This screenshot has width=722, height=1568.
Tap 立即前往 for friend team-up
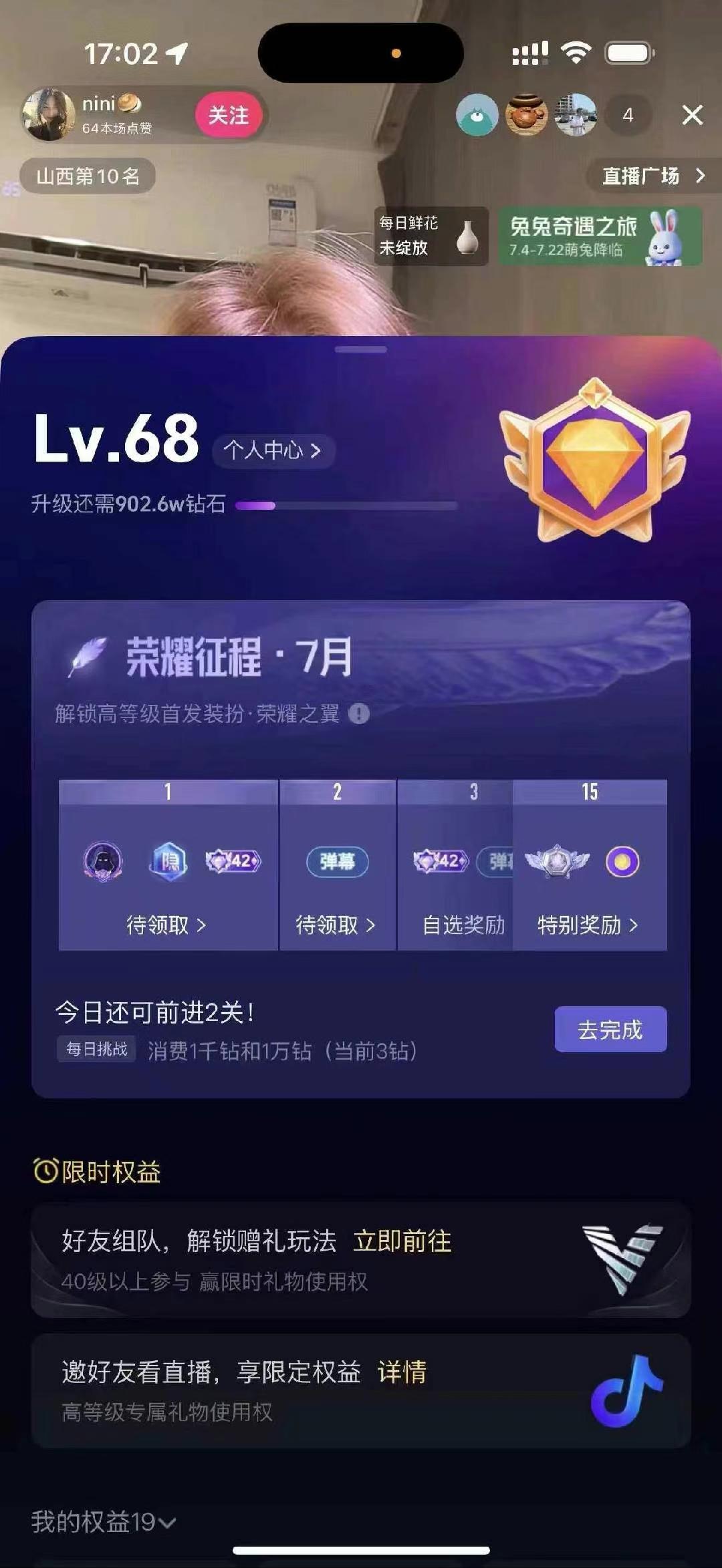(402, 1241)
